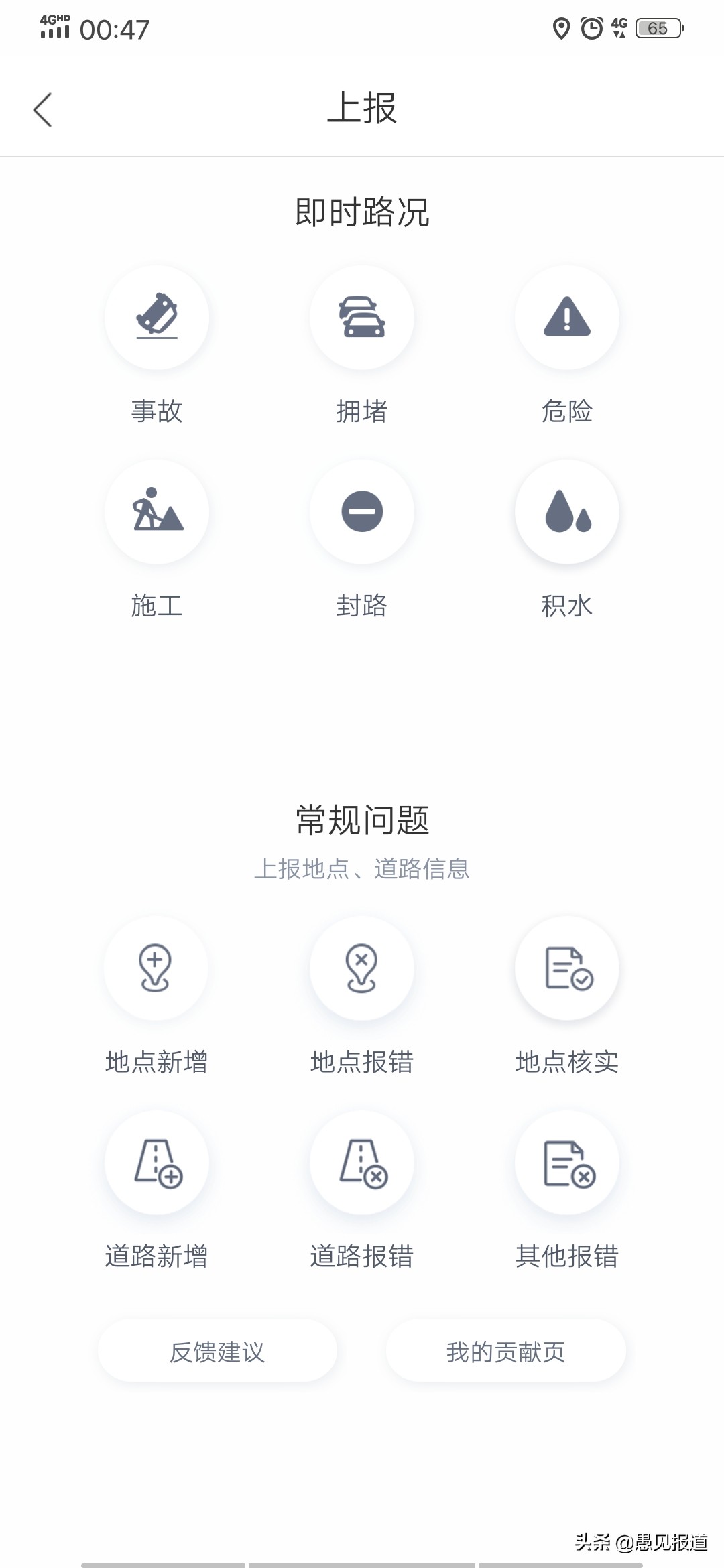Select the 积水 water accumulation icon
The image size is (724, 1568).
pyautogui.click(x=567, y=511)
